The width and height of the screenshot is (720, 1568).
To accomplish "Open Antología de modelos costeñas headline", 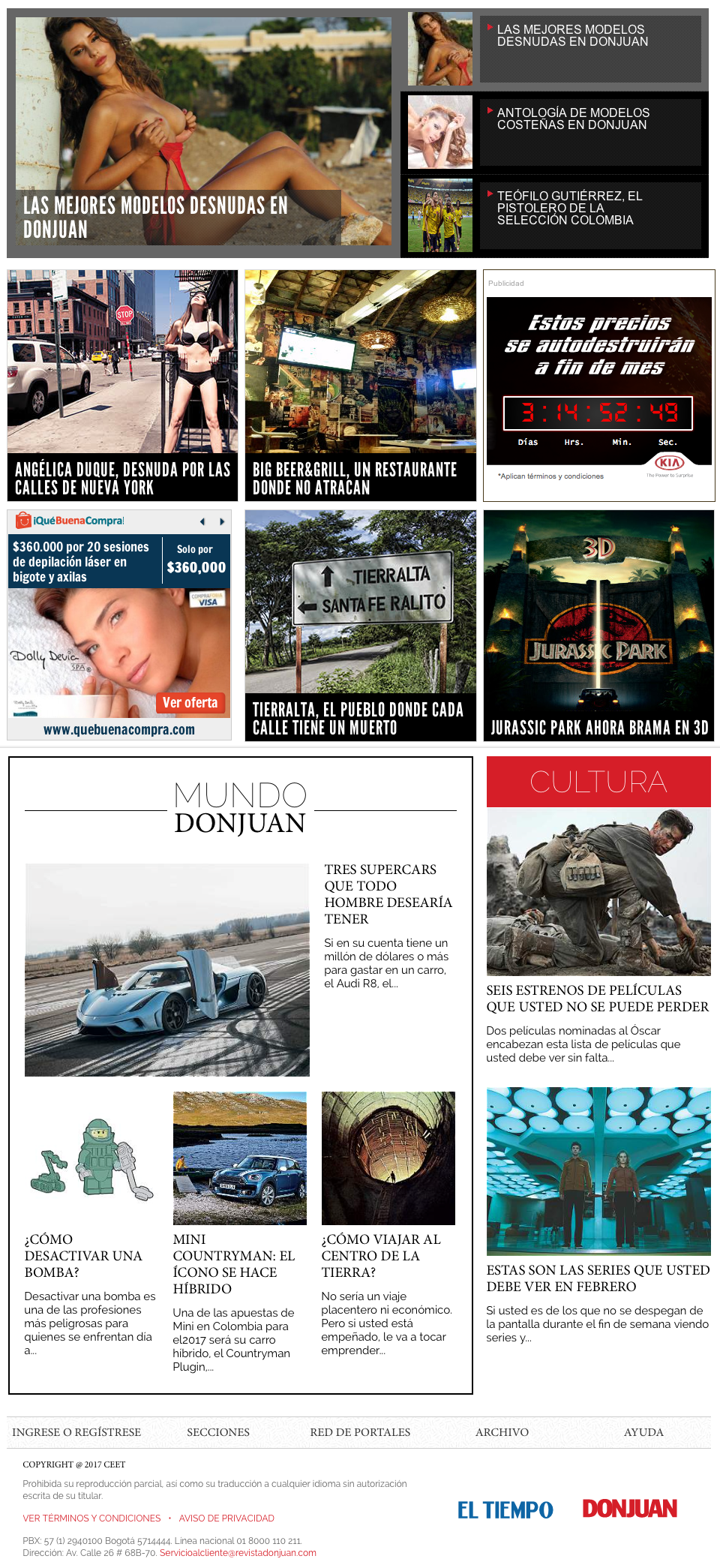I will (x=573, y=119).
